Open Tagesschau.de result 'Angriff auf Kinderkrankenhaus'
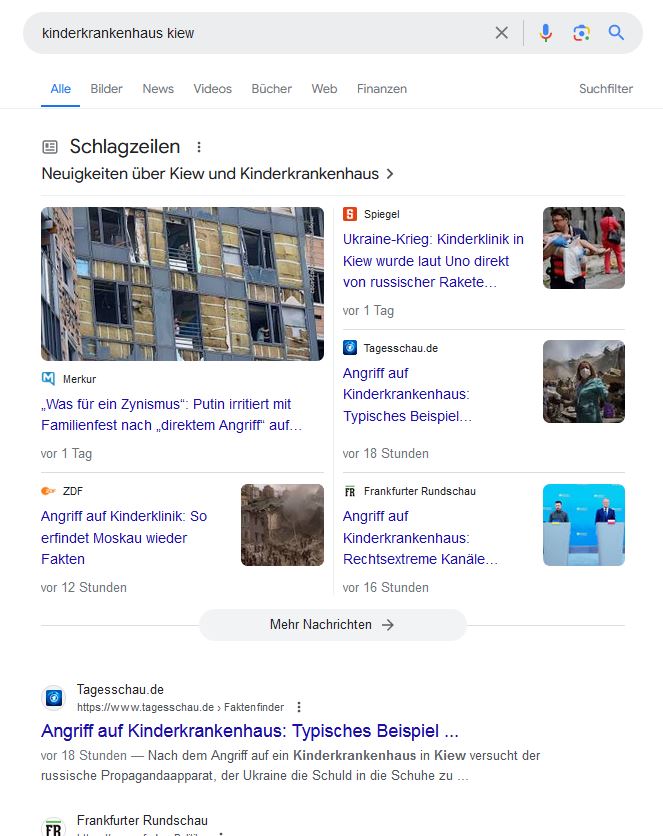663x836 pixels. pos(250,730)
